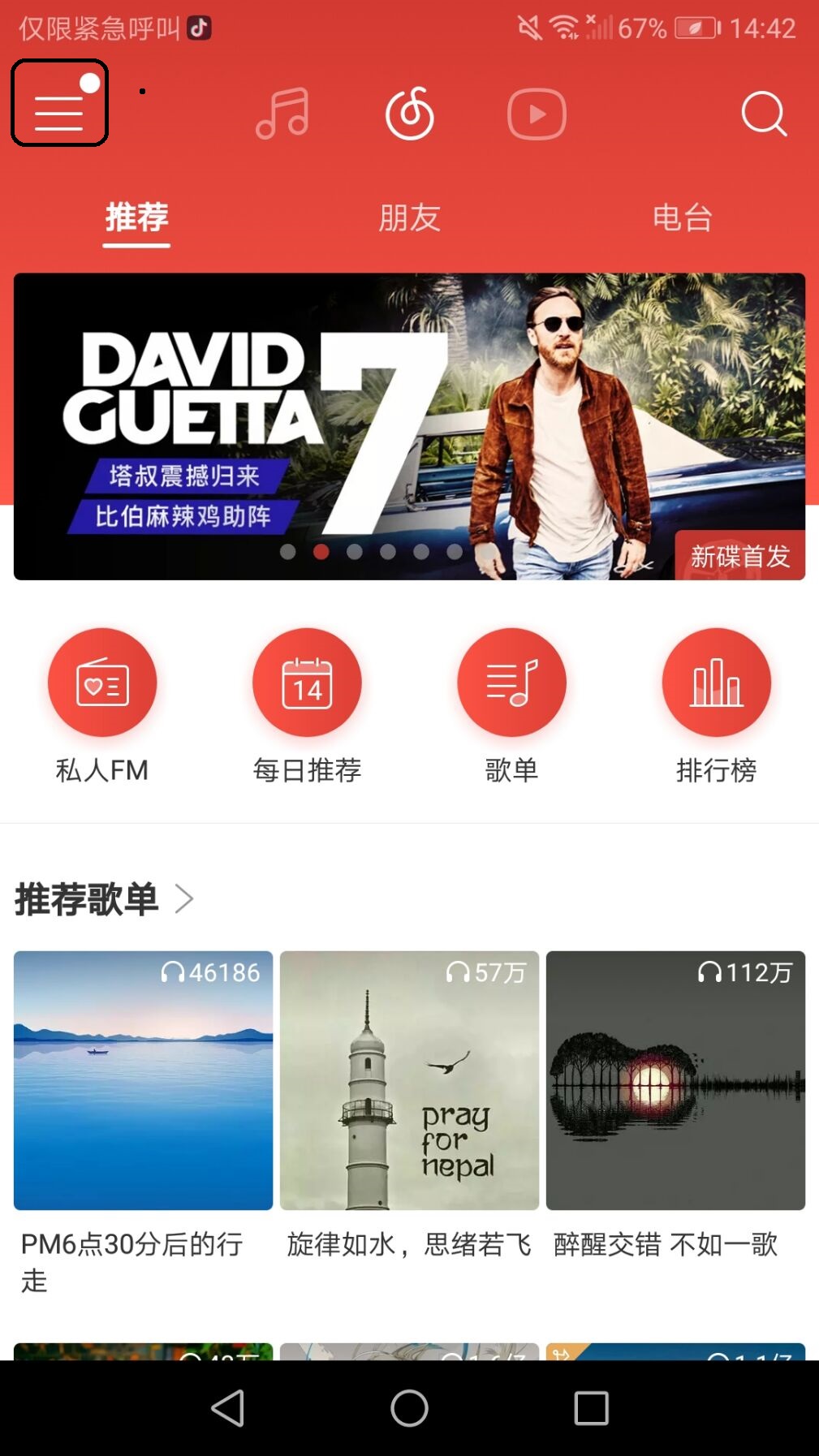Open the sidebar hamburger menu
Screen dimensions: 819x1456
[x=58, y=106]
